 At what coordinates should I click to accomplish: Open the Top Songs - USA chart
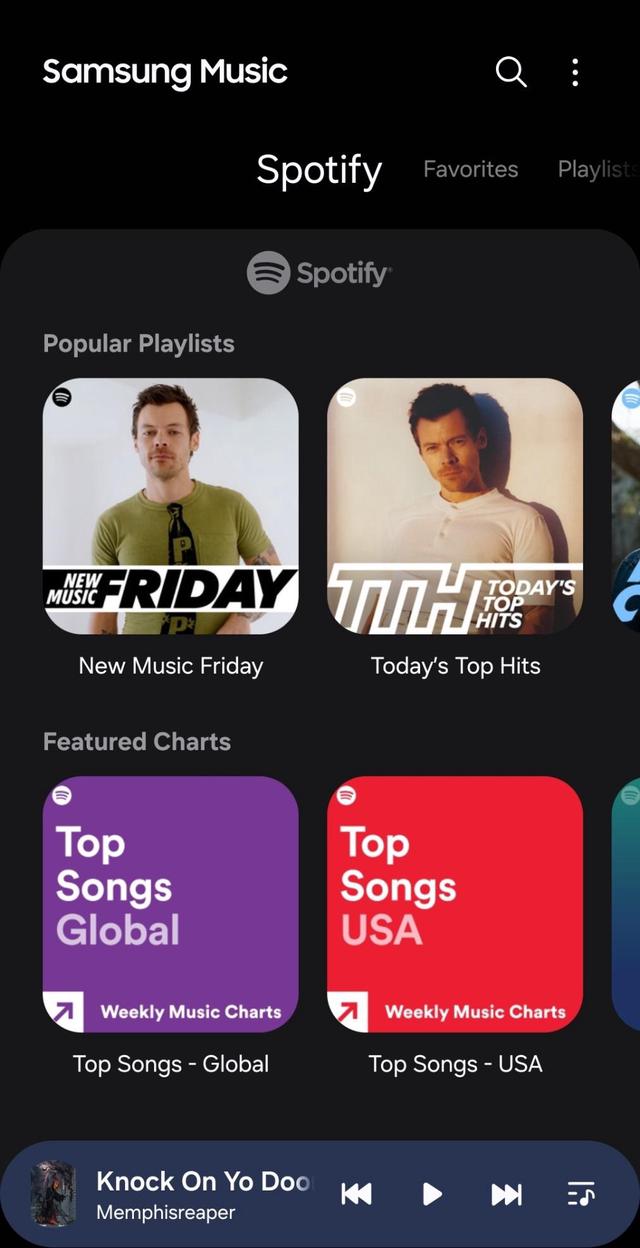tap(455, 904)
